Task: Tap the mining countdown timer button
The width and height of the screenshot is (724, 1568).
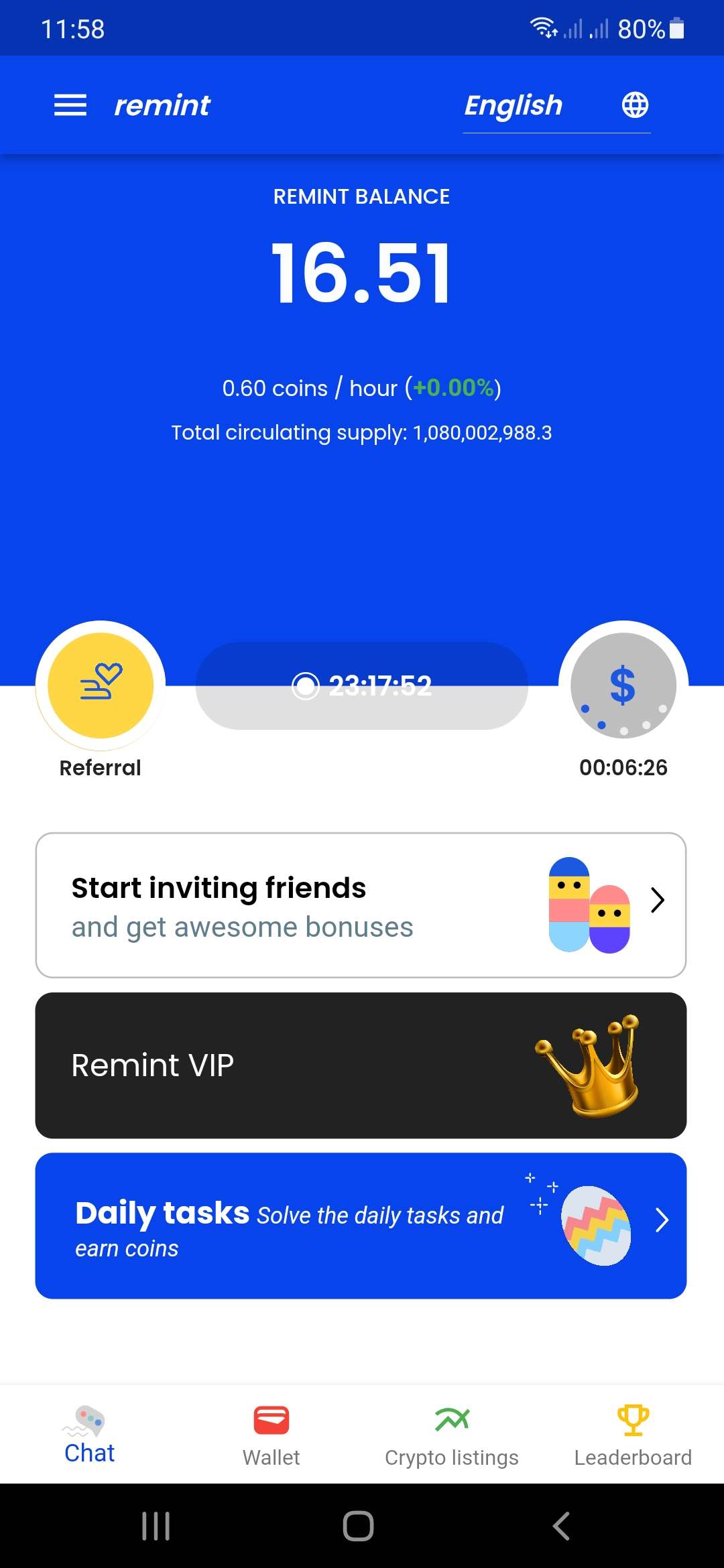Action: tap(362, 685)
